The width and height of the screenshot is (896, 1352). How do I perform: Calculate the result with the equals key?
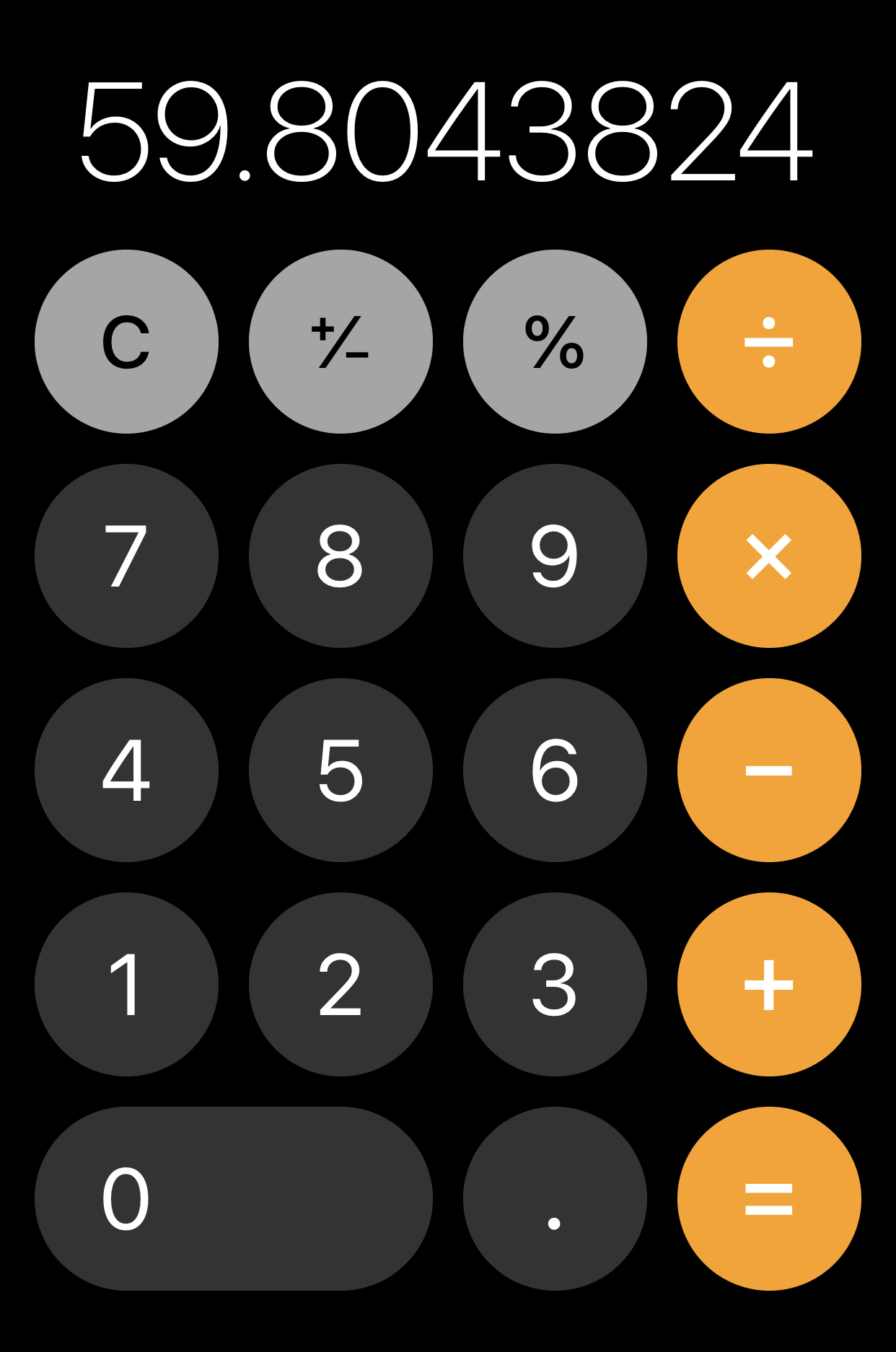coord(769,1198)
